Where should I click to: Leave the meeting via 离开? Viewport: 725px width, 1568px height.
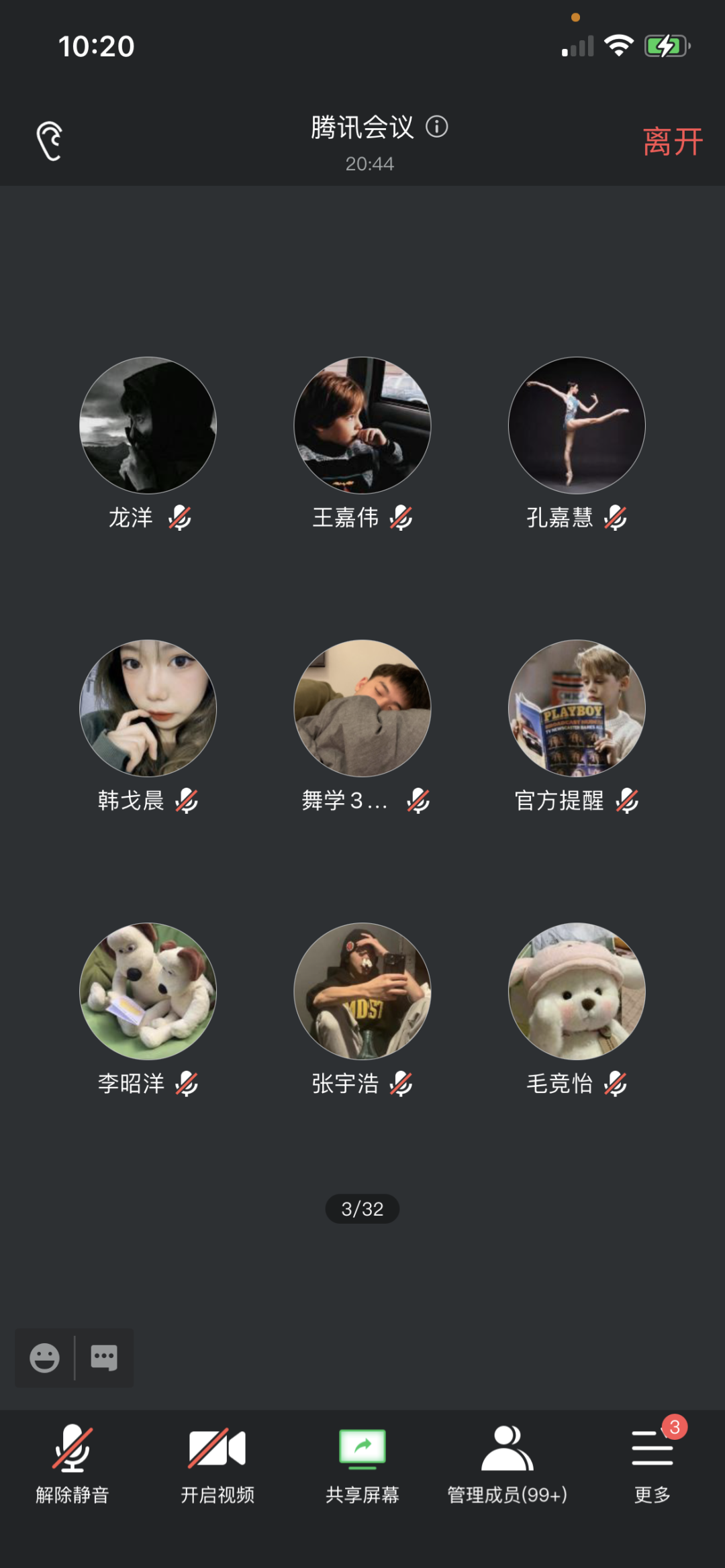click(672, 142)
